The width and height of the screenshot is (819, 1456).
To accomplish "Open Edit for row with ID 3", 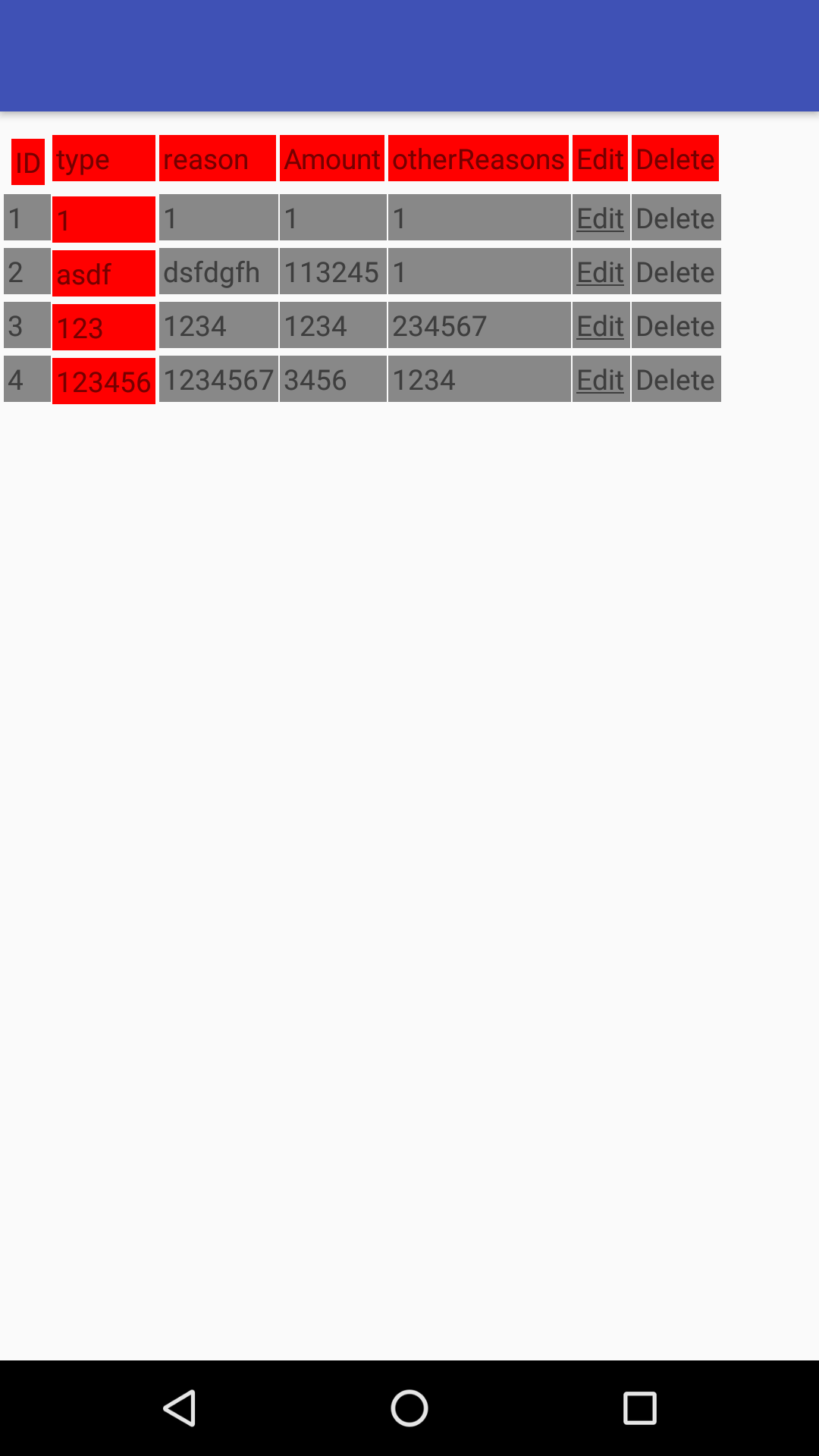I will tap(601, 326).
